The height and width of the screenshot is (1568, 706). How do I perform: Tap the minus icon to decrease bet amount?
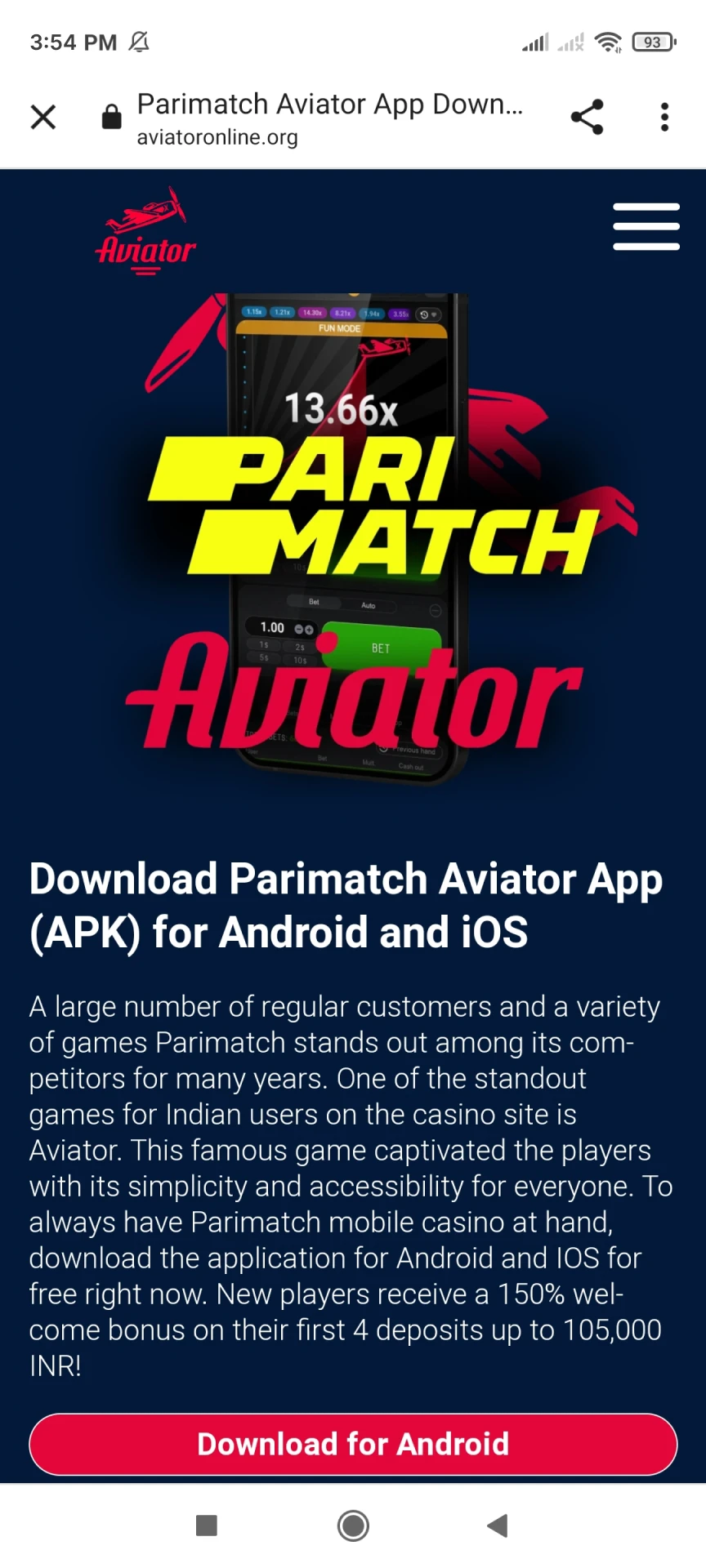(x=298, y=630)
